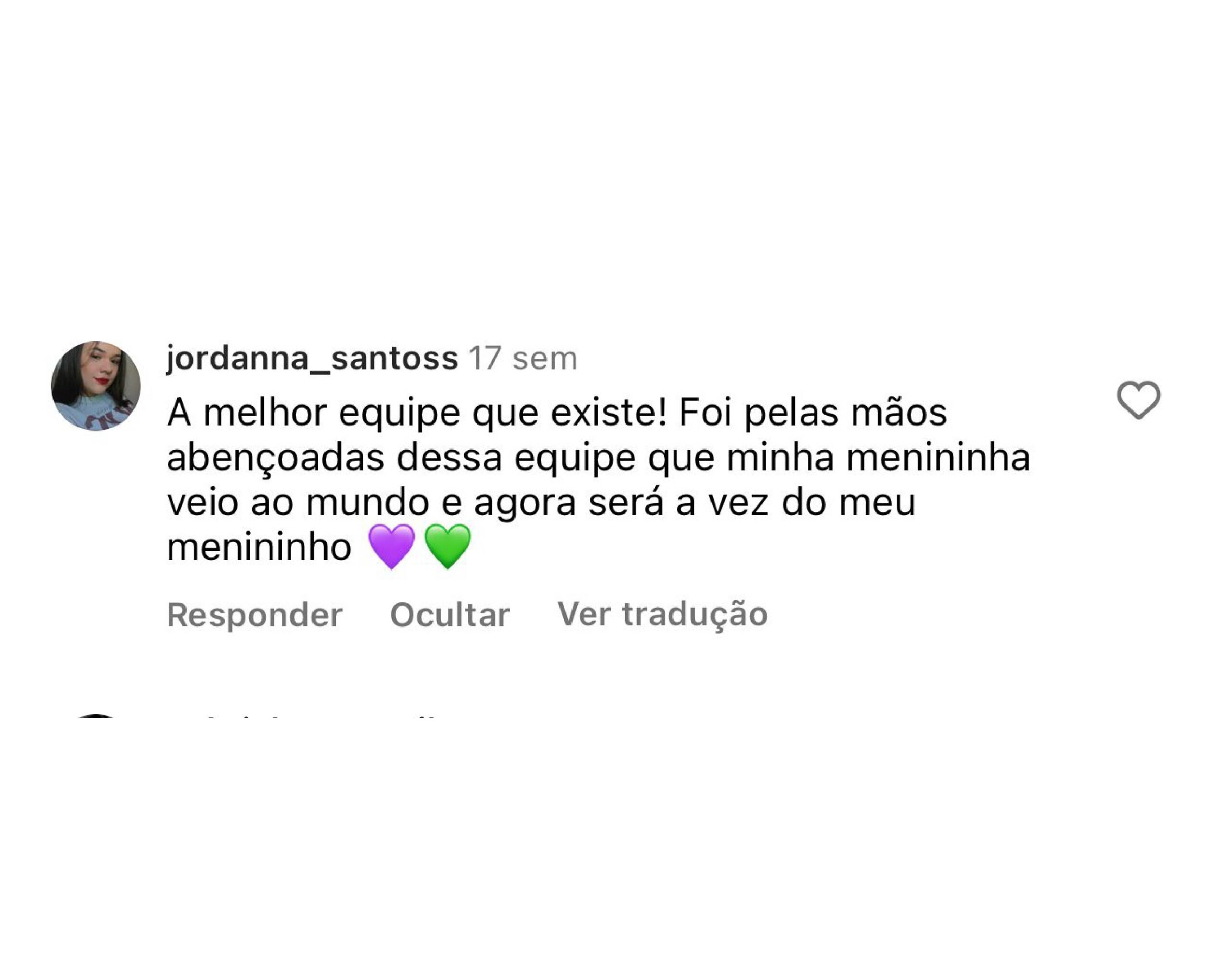
Task: Tap Responder under the comment
Action: coord(254,615)
